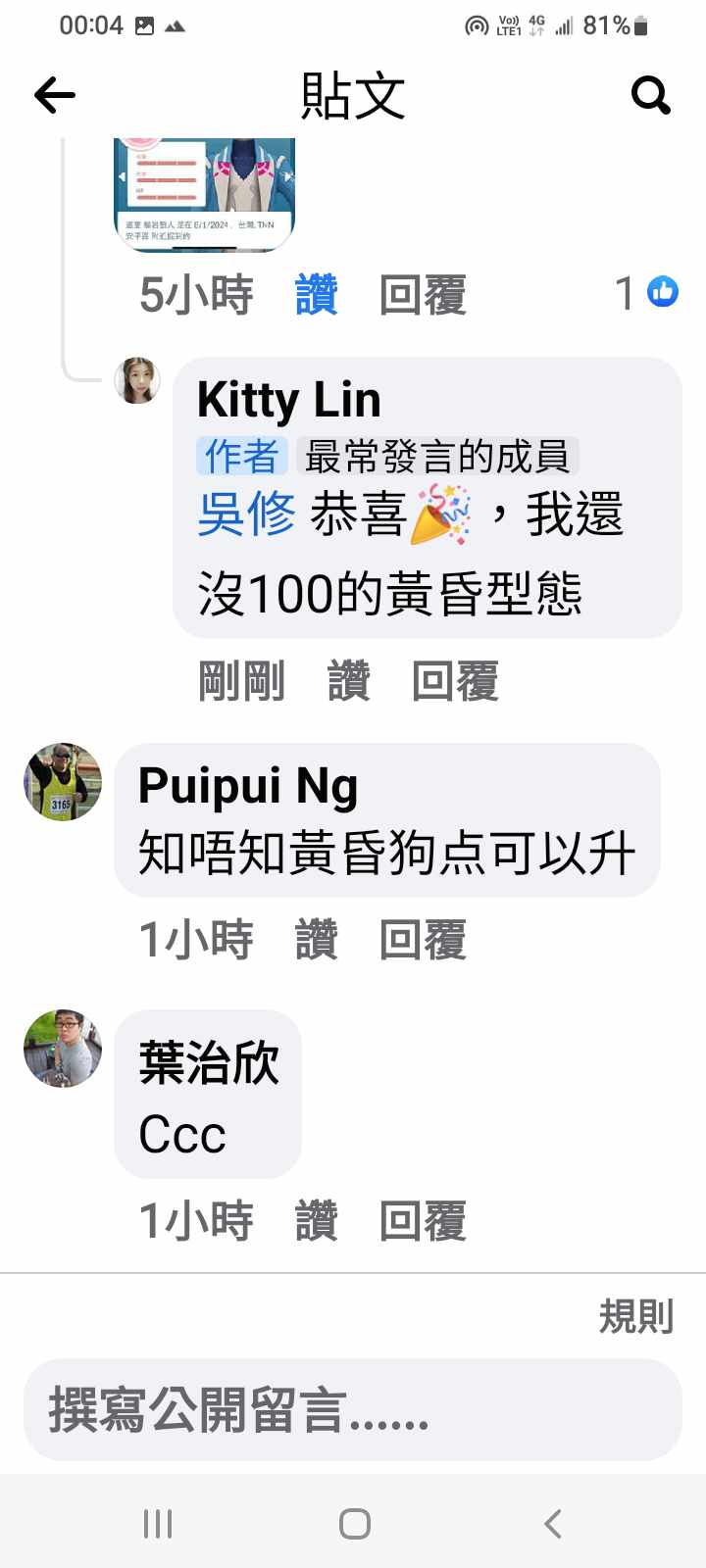Tap the 撰寫公開留言 comment field
706x1568 pixels.
coord(353,1410)
